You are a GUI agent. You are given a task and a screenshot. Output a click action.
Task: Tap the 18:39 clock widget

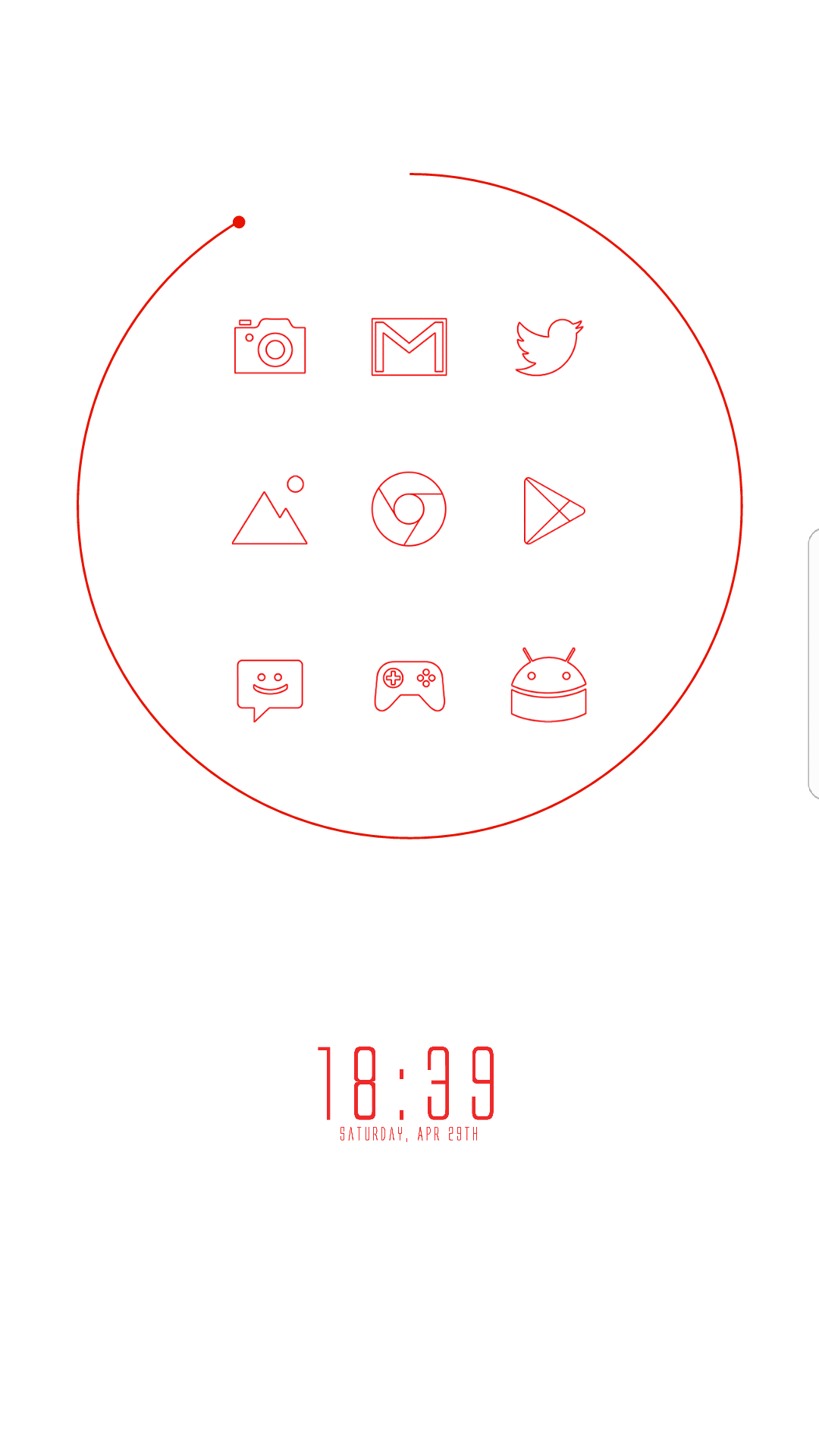408,1093
